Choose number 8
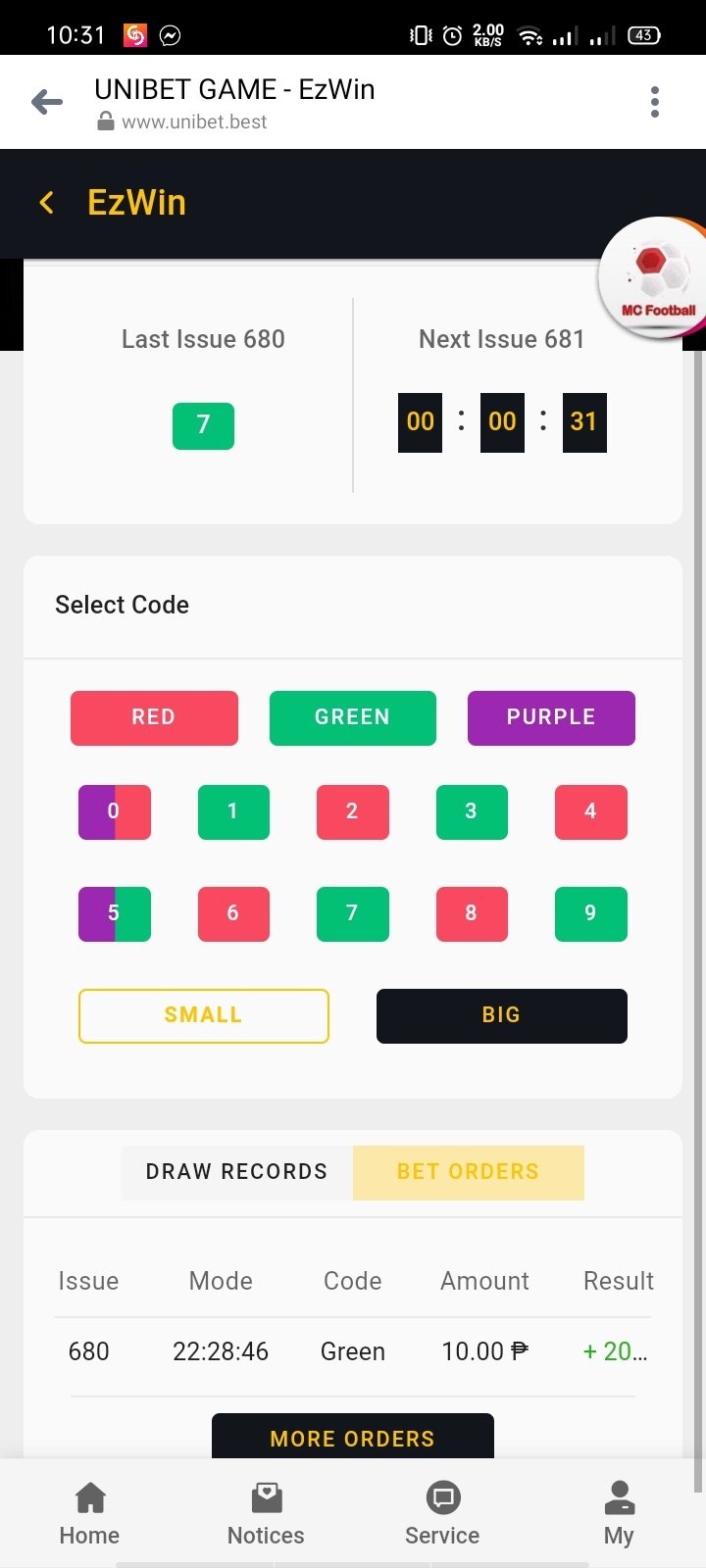This screenshot has width=706, height=1568. pyautogui.click(x=471, y=913)
